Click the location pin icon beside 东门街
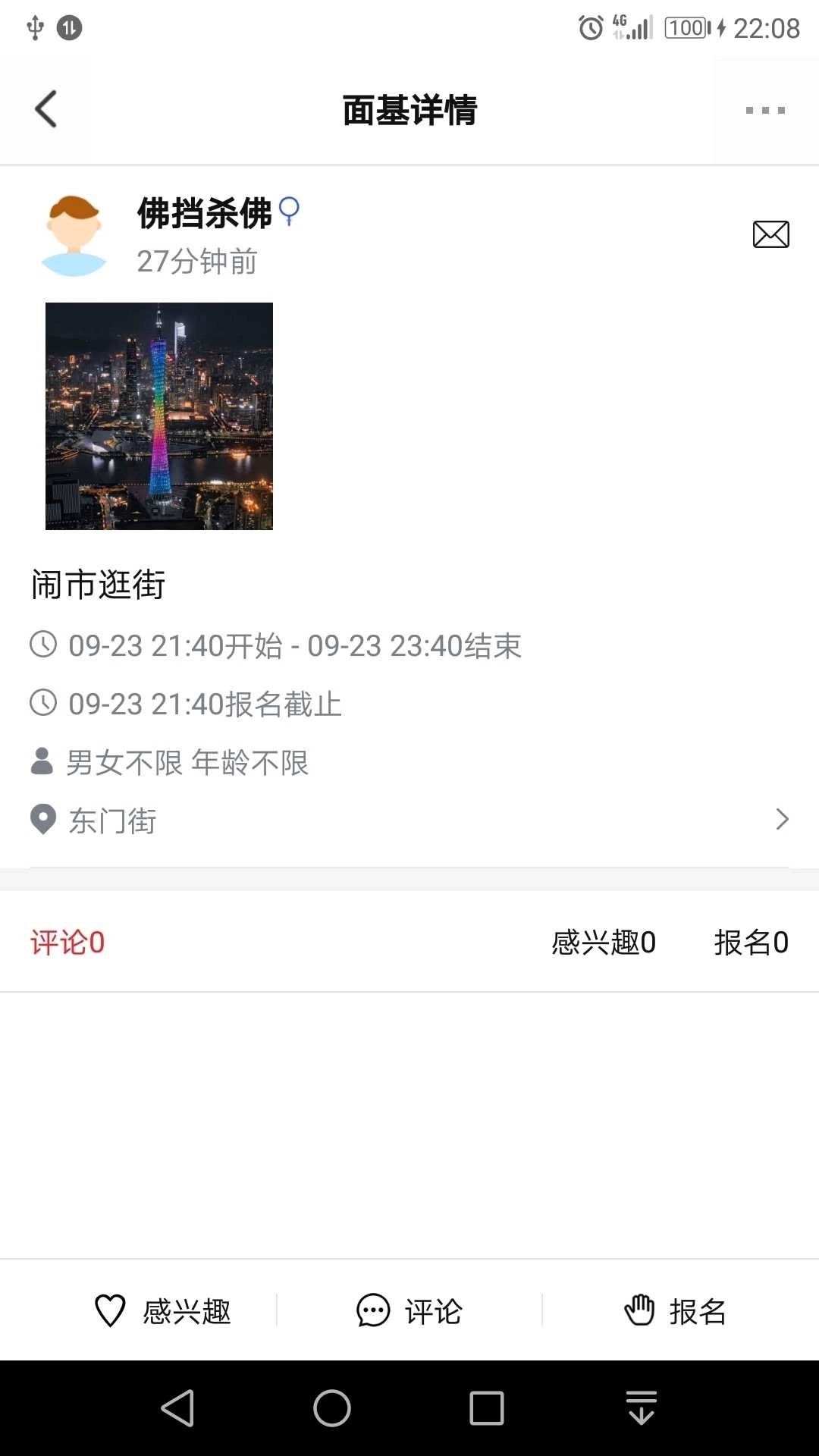This screenshot has height=1456, width=819. point(42,820)
